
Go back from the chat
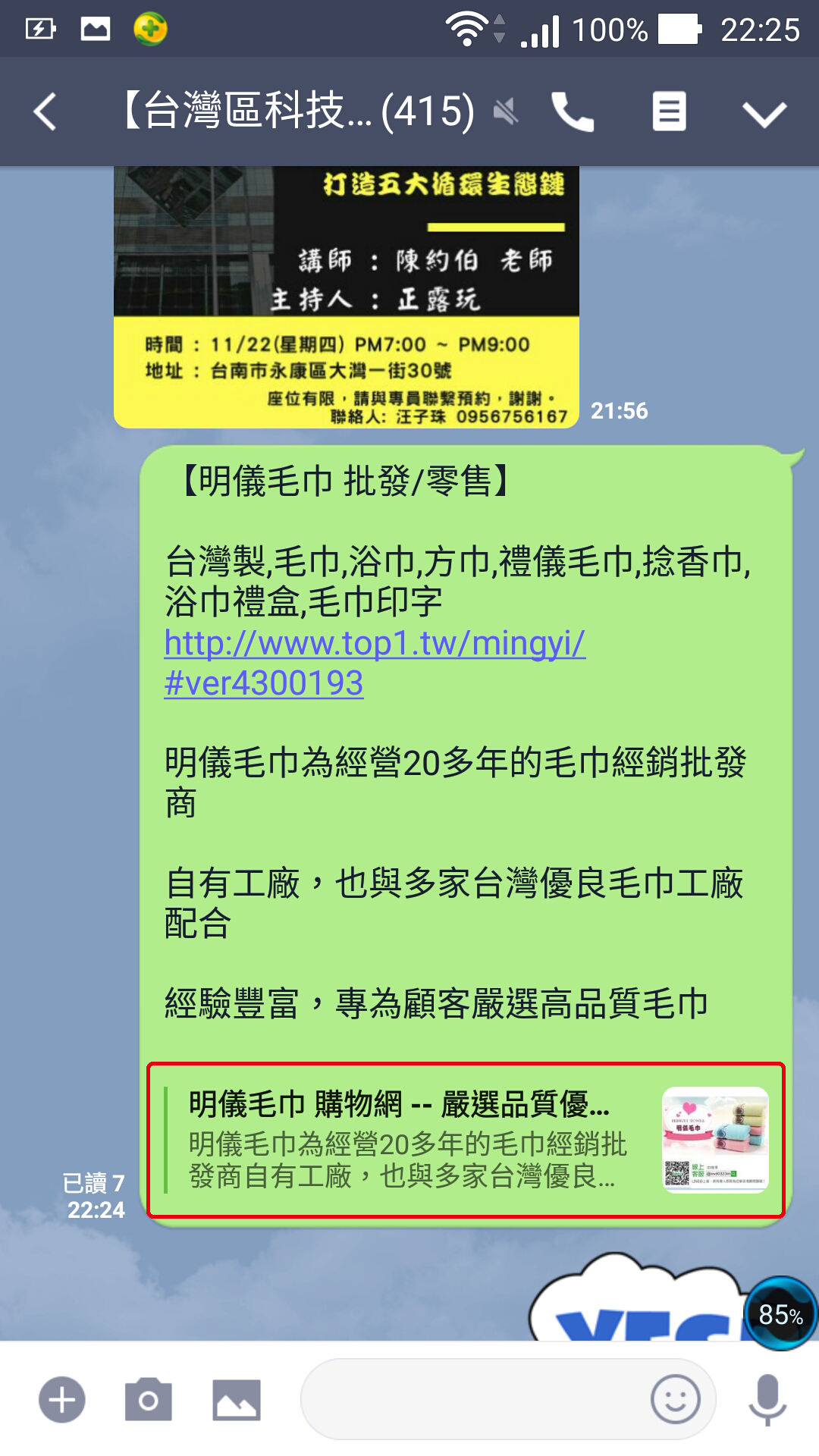[45, 112]
